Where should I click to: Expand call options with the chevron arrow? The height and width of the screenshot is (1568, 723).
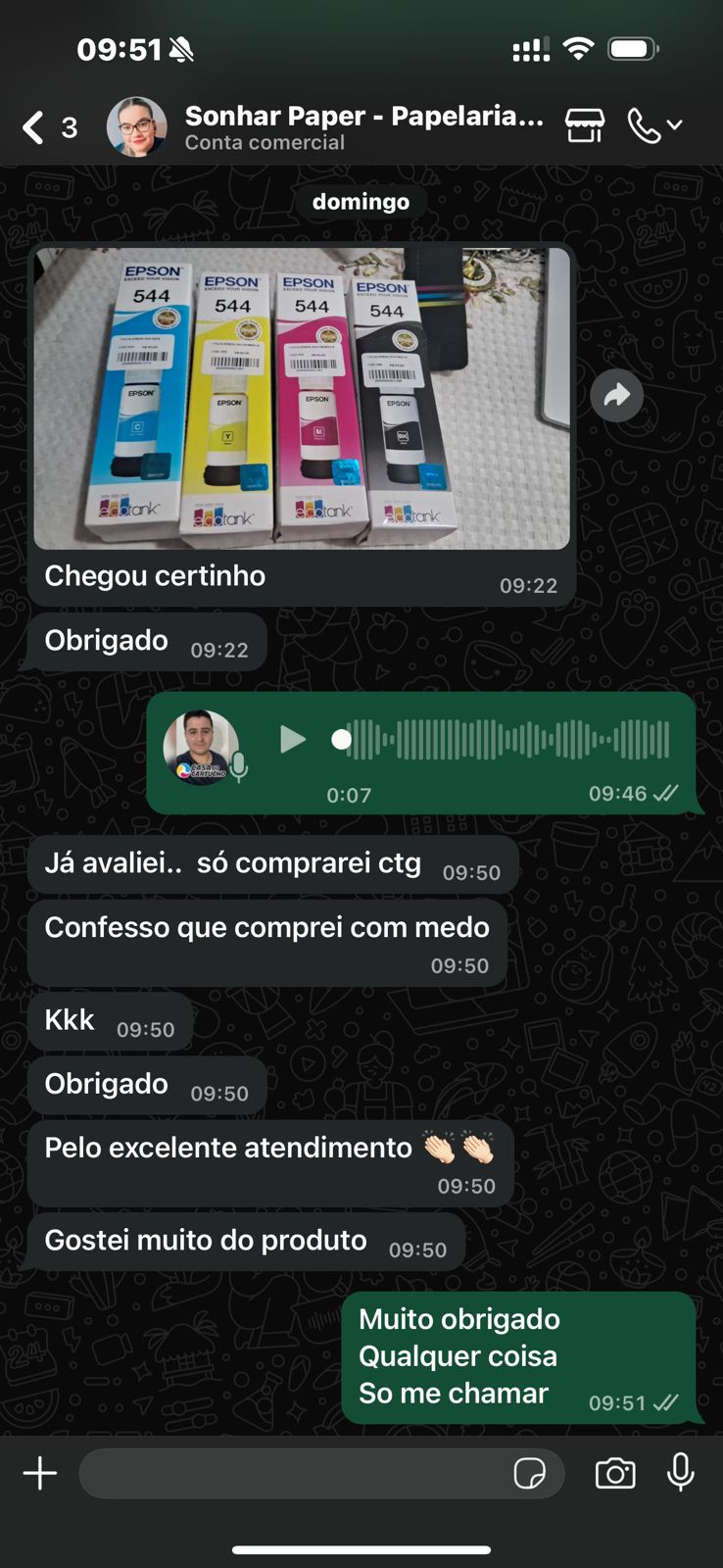(674, 127)
